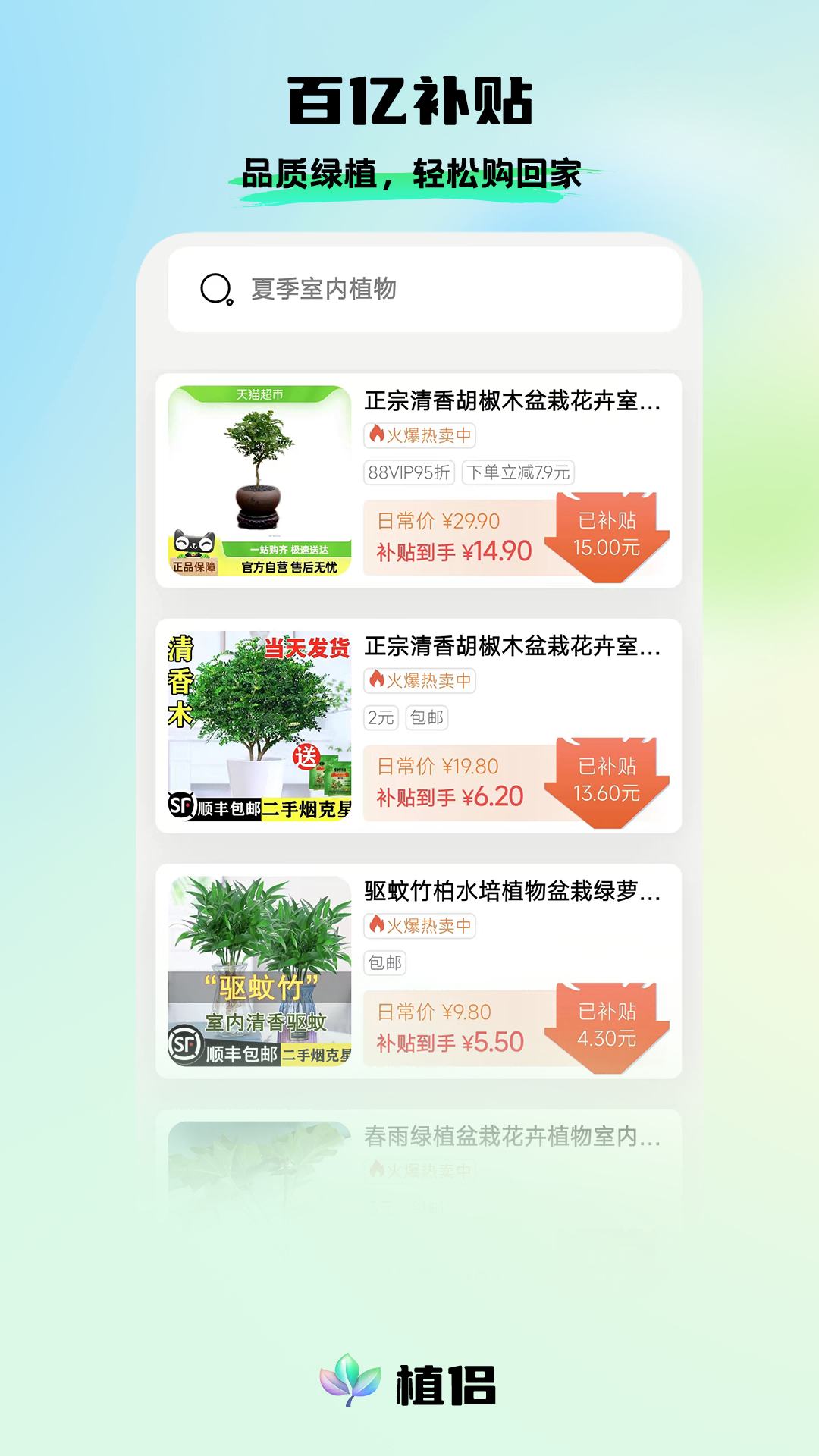Open the 百亿补贴 page header
This screenshot has width=819, height=1456.
click(x=409, y=99)
